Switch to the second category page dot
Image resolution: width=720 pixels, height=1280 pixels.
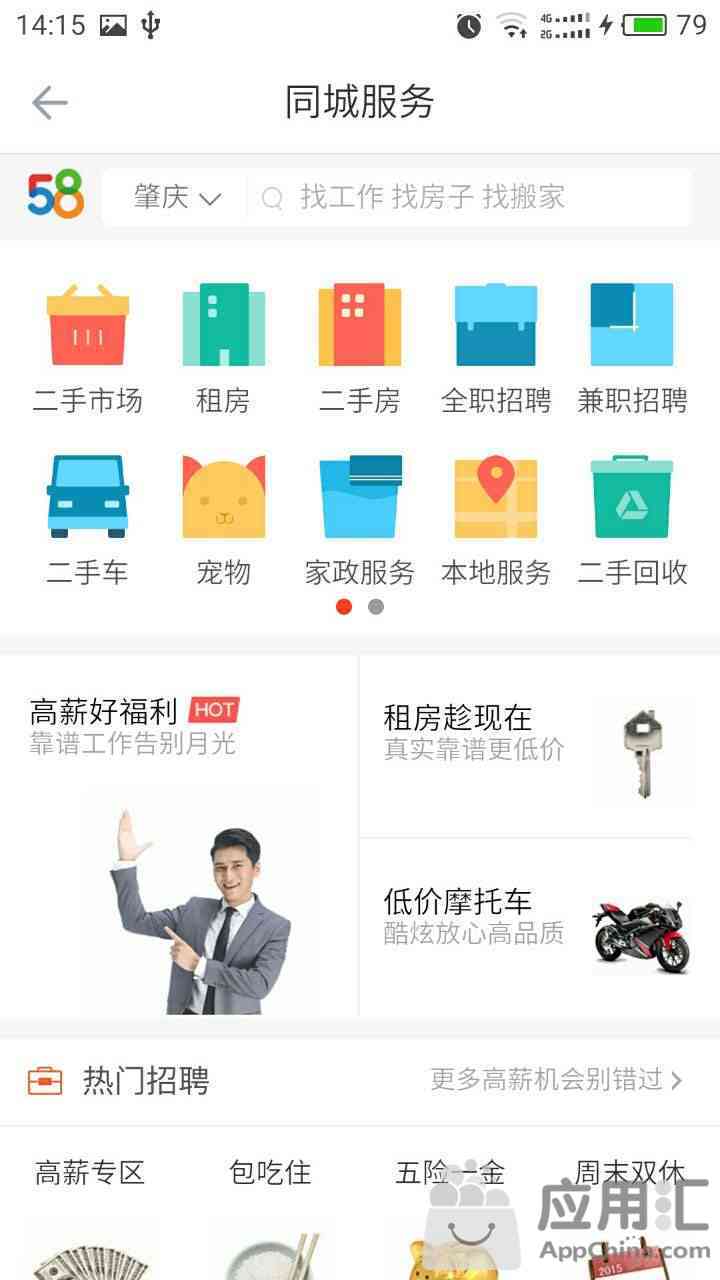(376, 607)
